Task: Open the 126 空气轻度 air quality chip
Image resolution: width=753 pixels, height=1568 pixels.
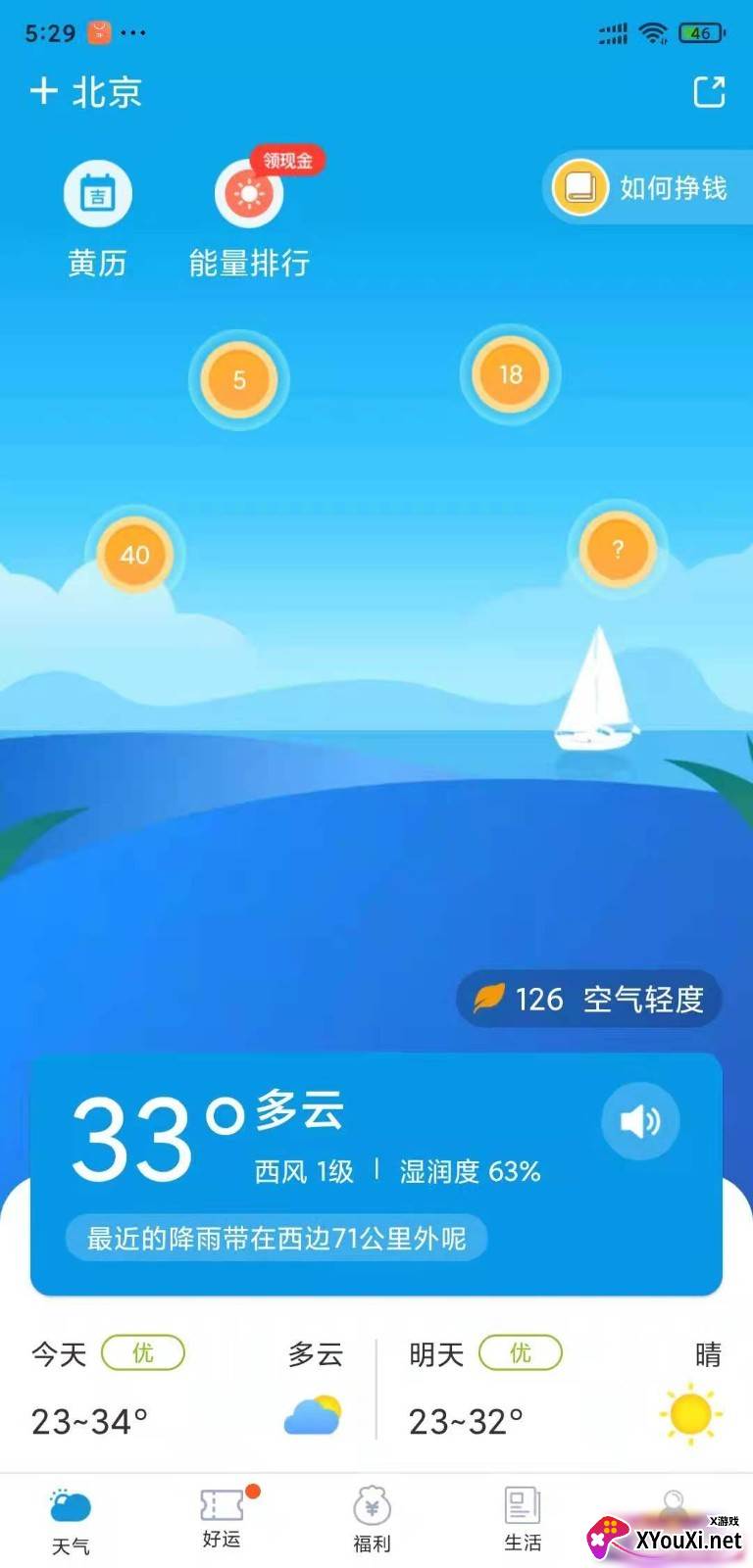Action: click(589, 999)
